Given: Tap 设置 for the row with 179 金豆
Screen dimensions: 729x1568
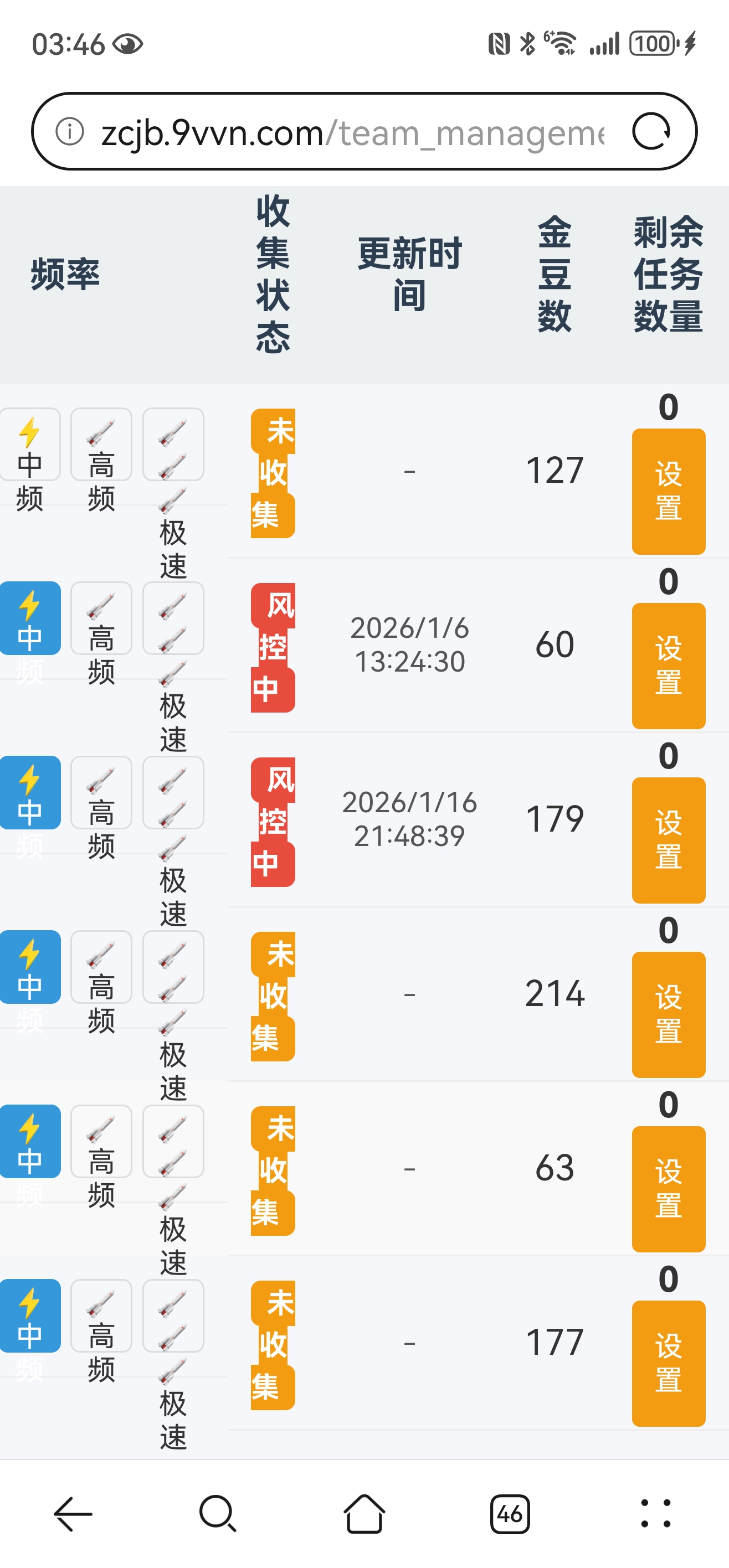Looking at the screenshot, I should tap(668, 839).
